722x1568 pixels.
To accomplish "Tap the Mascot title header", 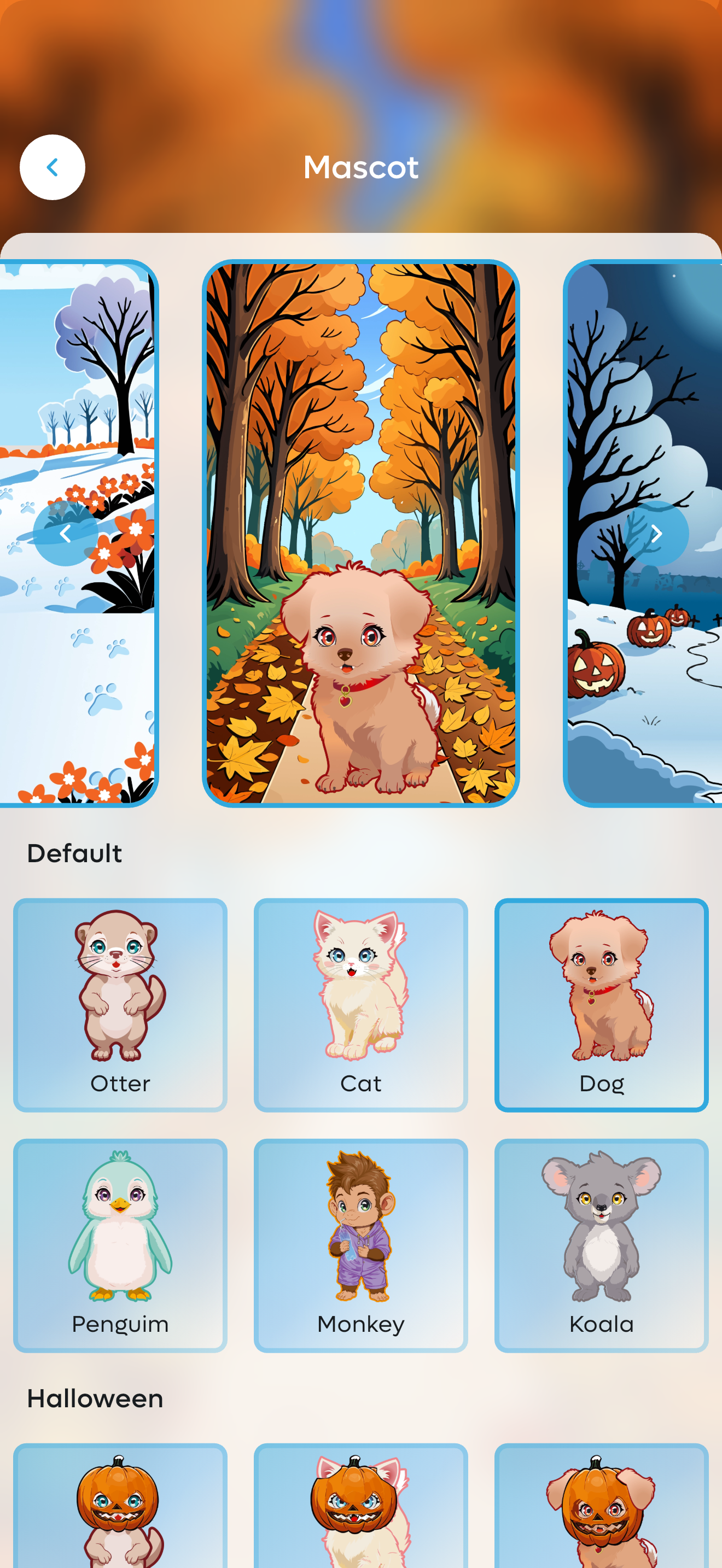I will (360, 167).
